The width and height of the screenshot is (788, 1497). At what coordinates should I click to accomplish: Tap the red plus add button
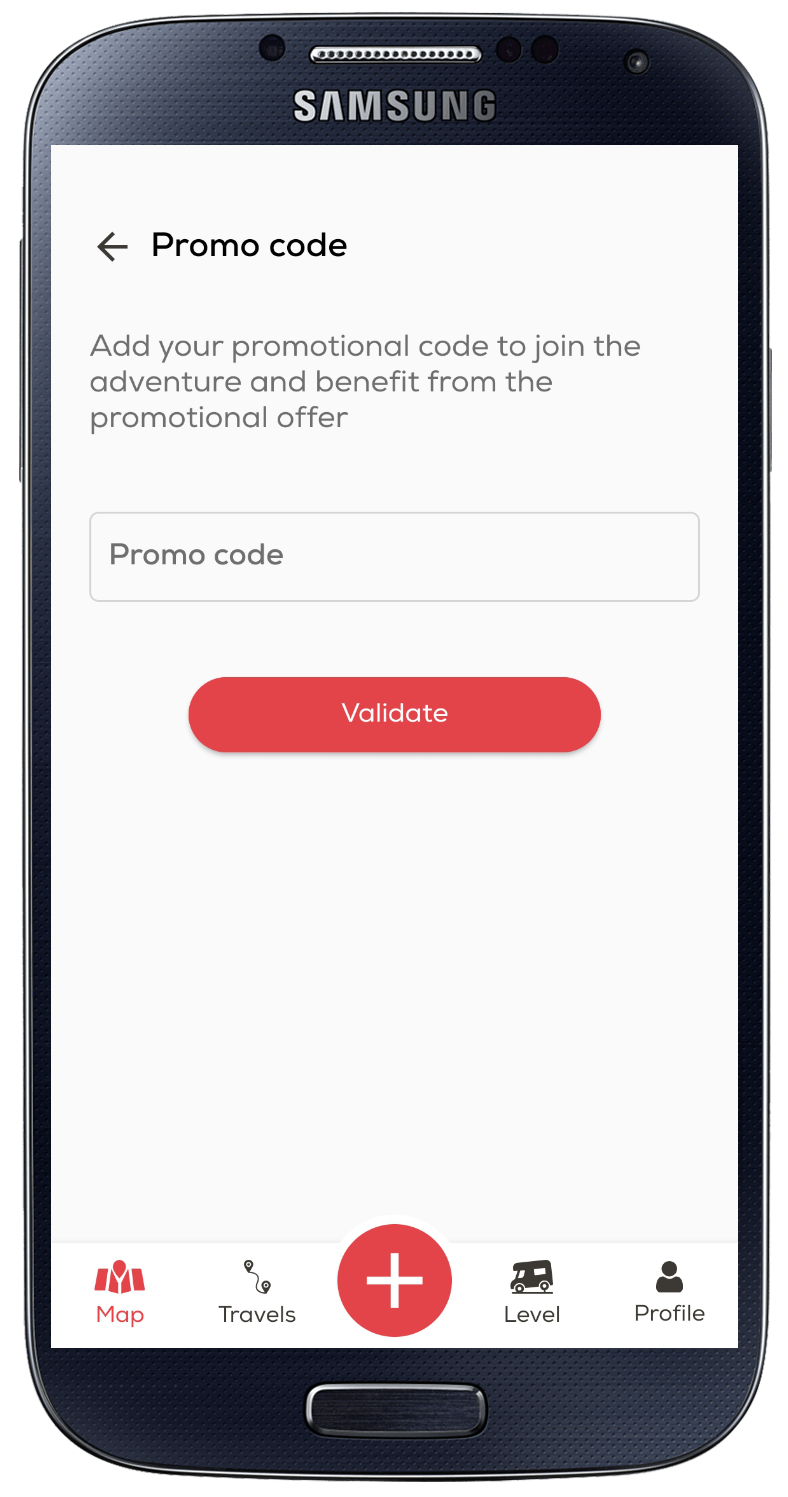[x=394, y=1281]
